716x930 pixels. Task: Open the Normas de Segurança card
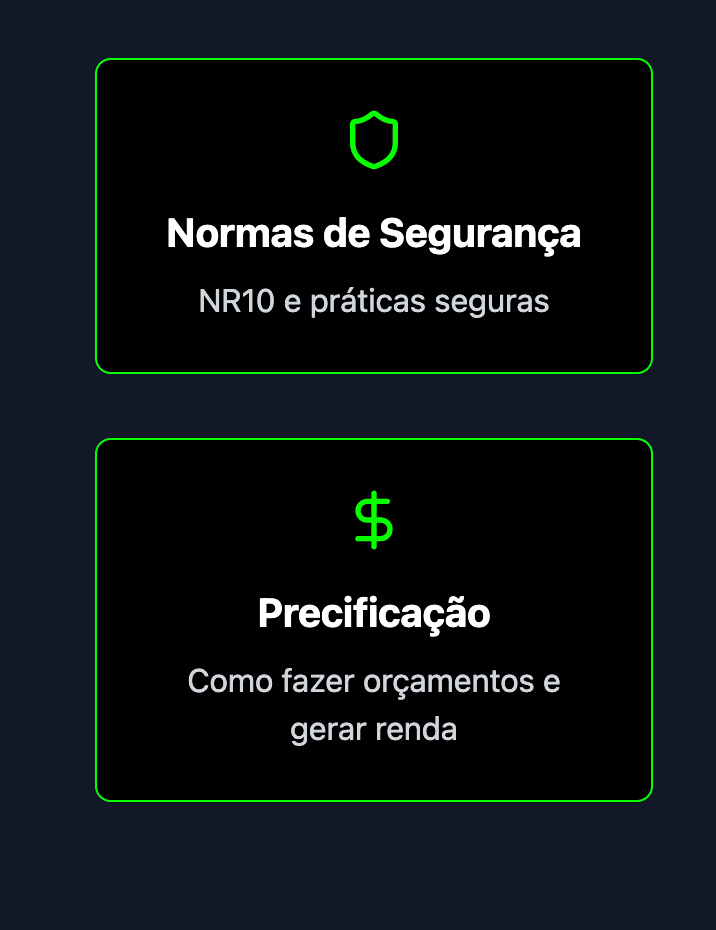click(x=373, y=216)
